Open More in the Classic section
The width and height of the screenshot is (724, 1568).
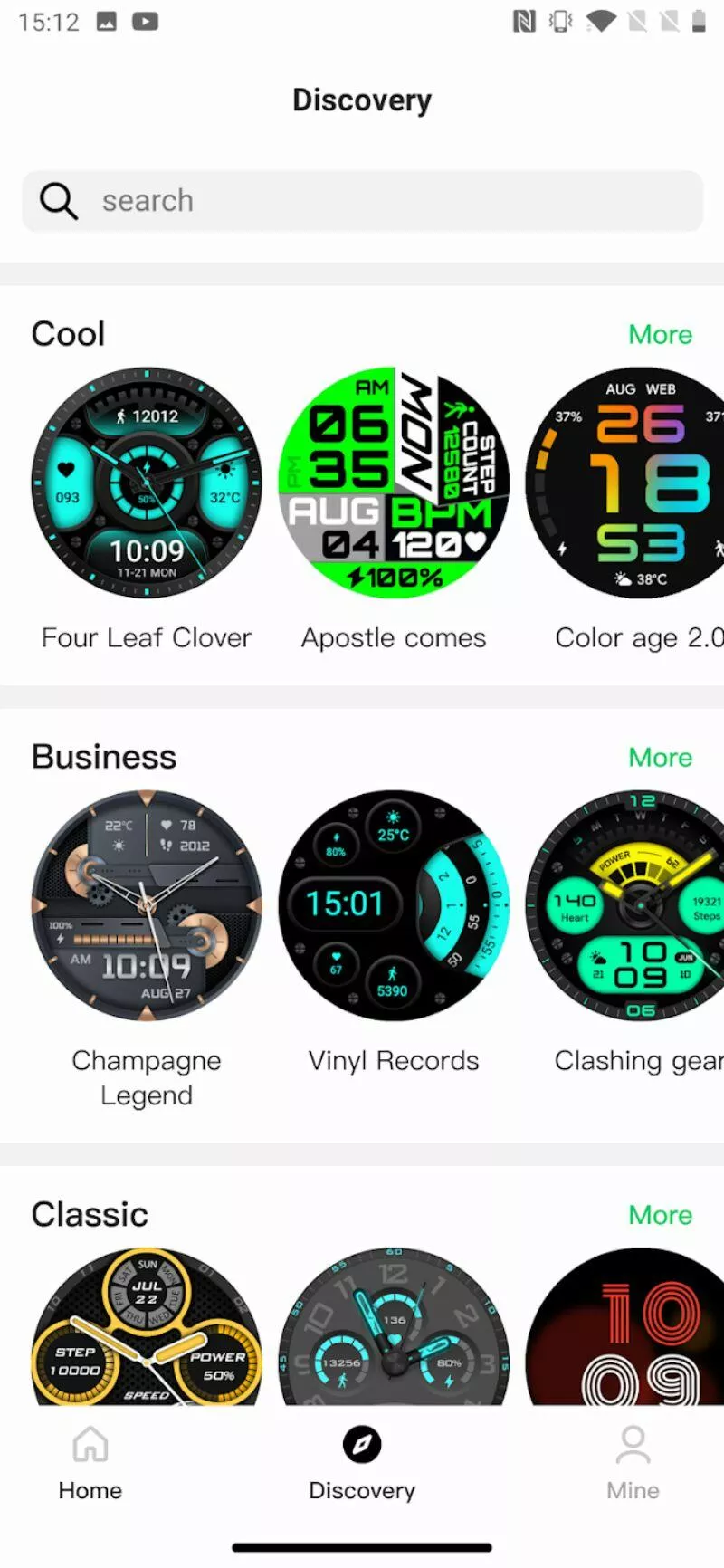tap(661, 1215)
